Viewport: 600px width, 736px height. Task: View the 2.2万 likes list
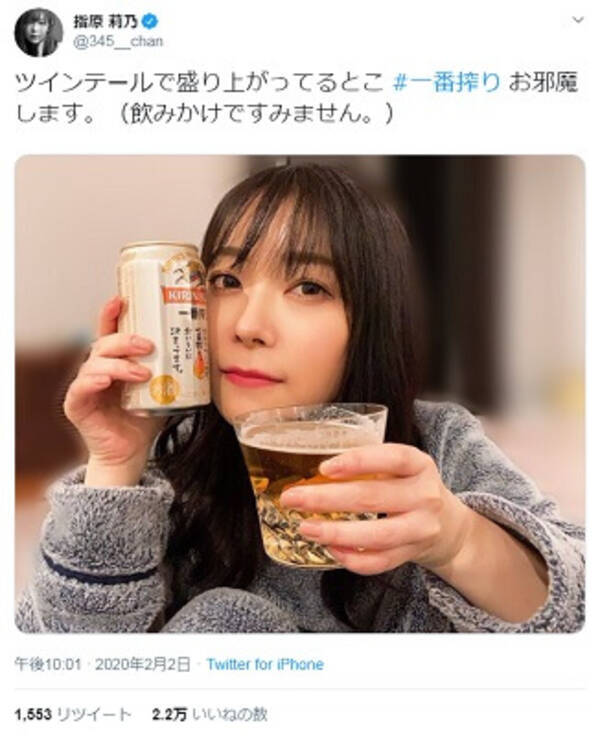209,714
